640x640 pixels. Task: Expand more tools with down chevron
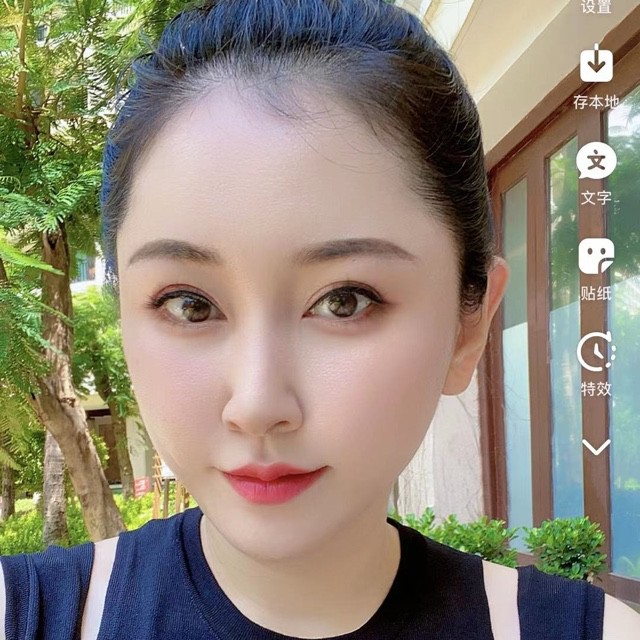tap(596, 446)
